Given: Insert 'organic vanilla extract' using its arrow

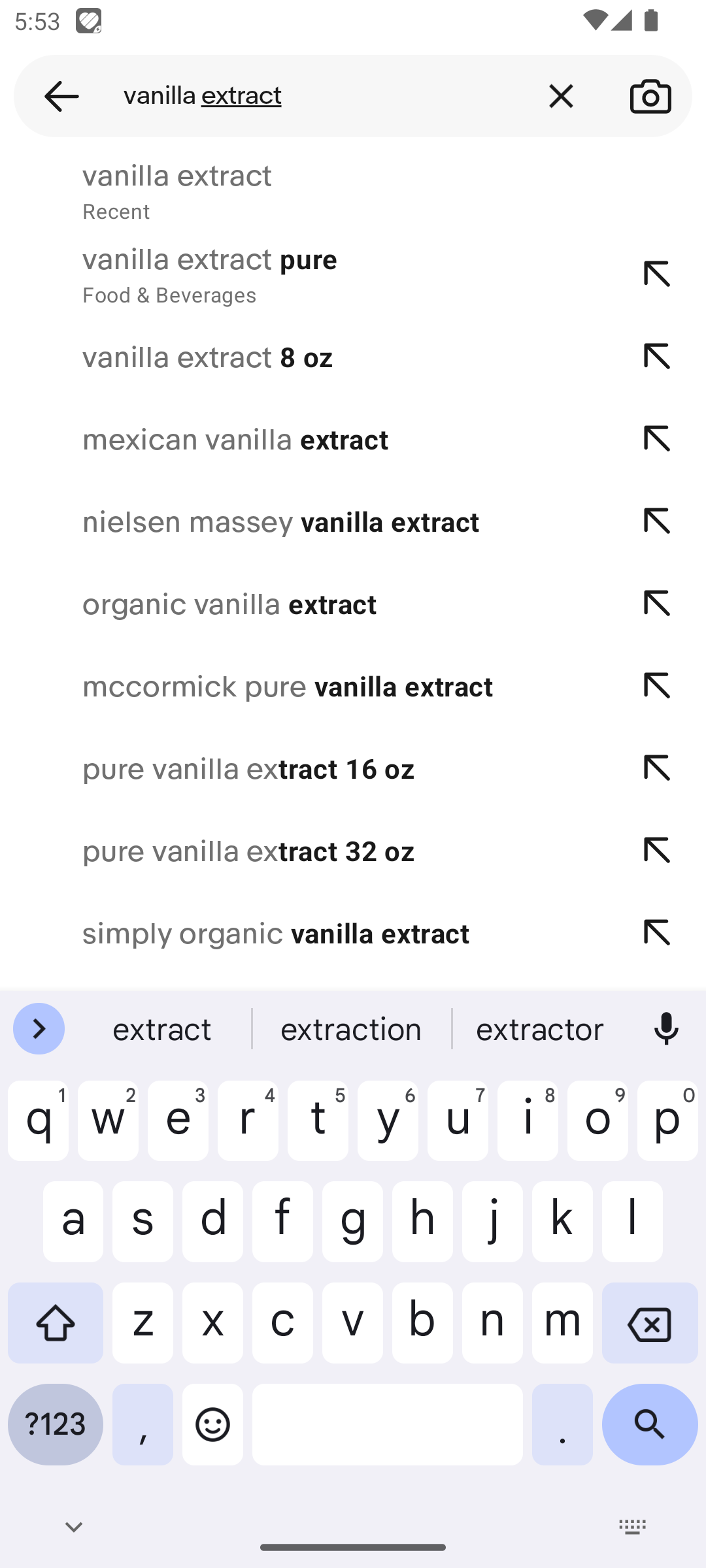Looking at the screenshot, I should click(x=657, y=604).
